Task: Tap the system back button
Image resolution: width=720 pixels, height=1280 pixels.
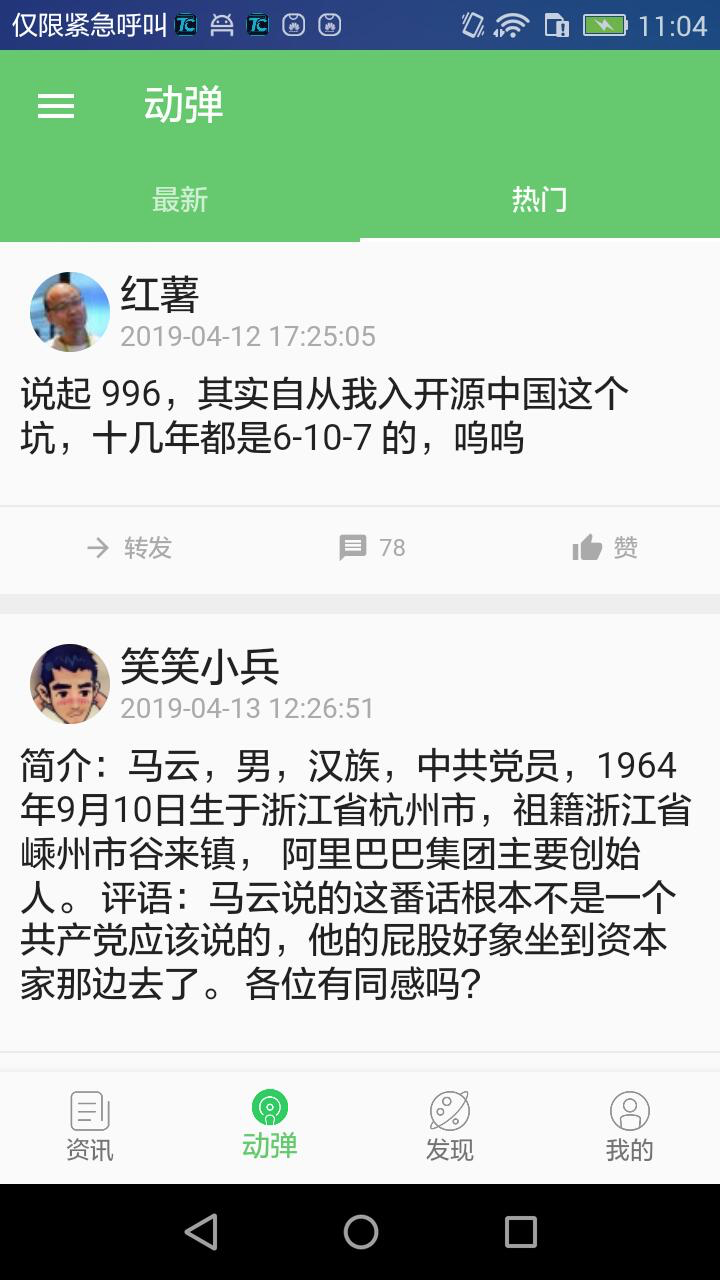Action: (201, 1232)
